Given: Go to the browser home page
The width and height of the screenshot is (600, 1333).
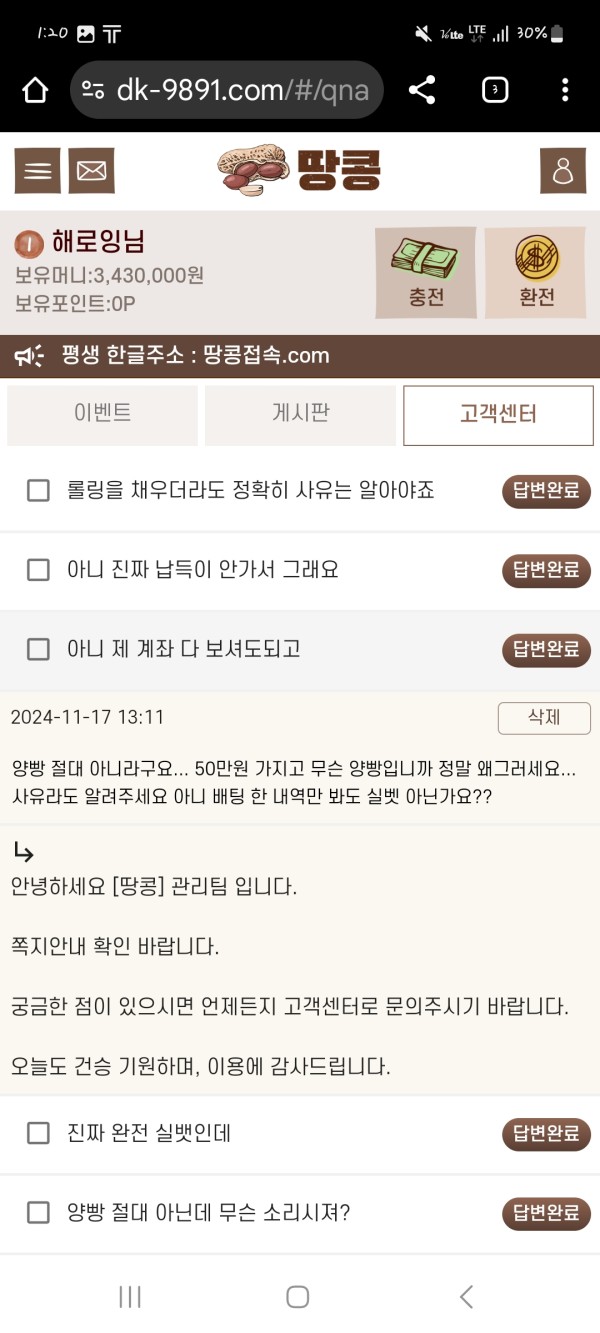Looking at the screenshot, I should coord(35,91).
